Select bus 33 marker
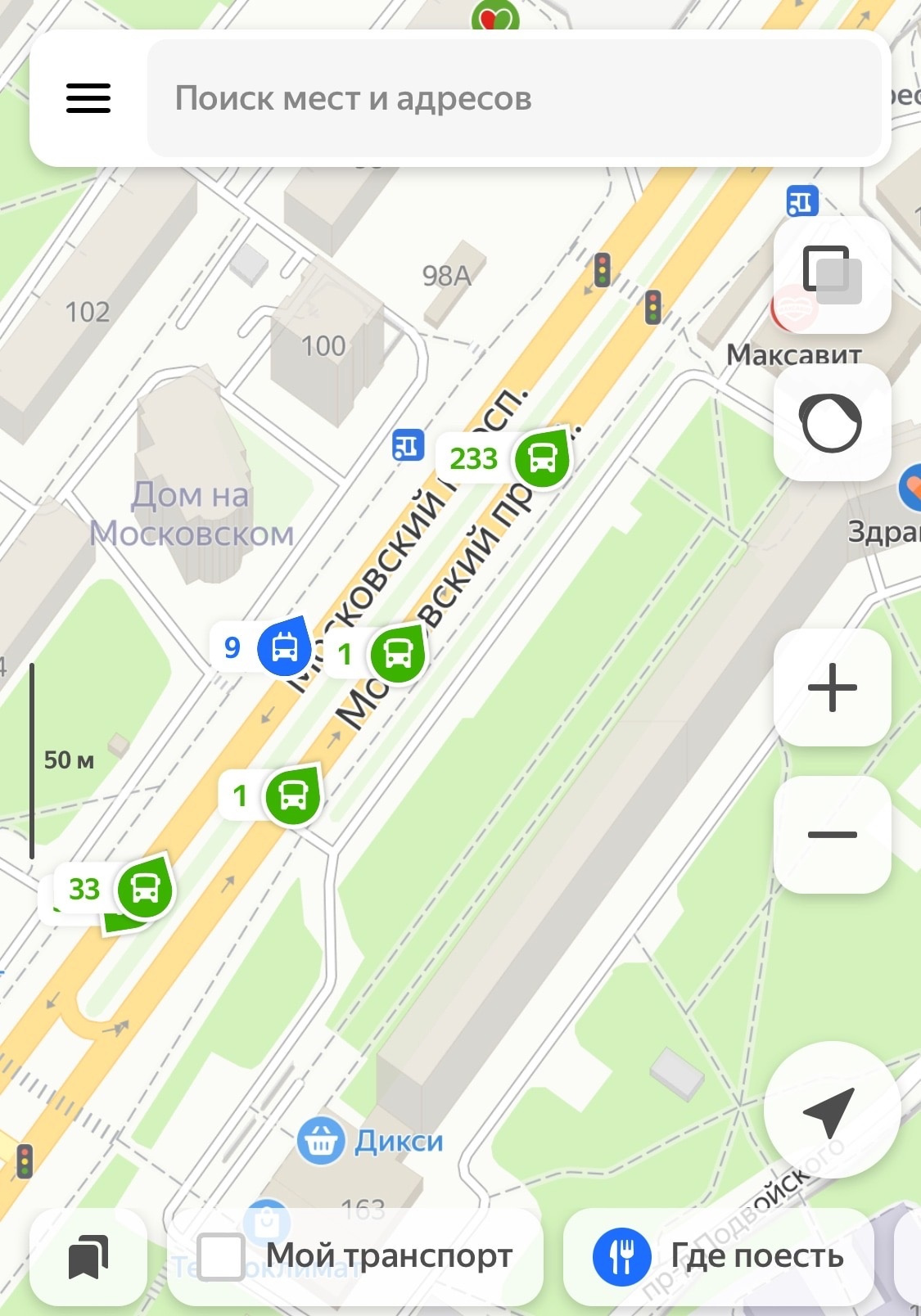This screenshot has width=921, height=1316. (144, 889)
